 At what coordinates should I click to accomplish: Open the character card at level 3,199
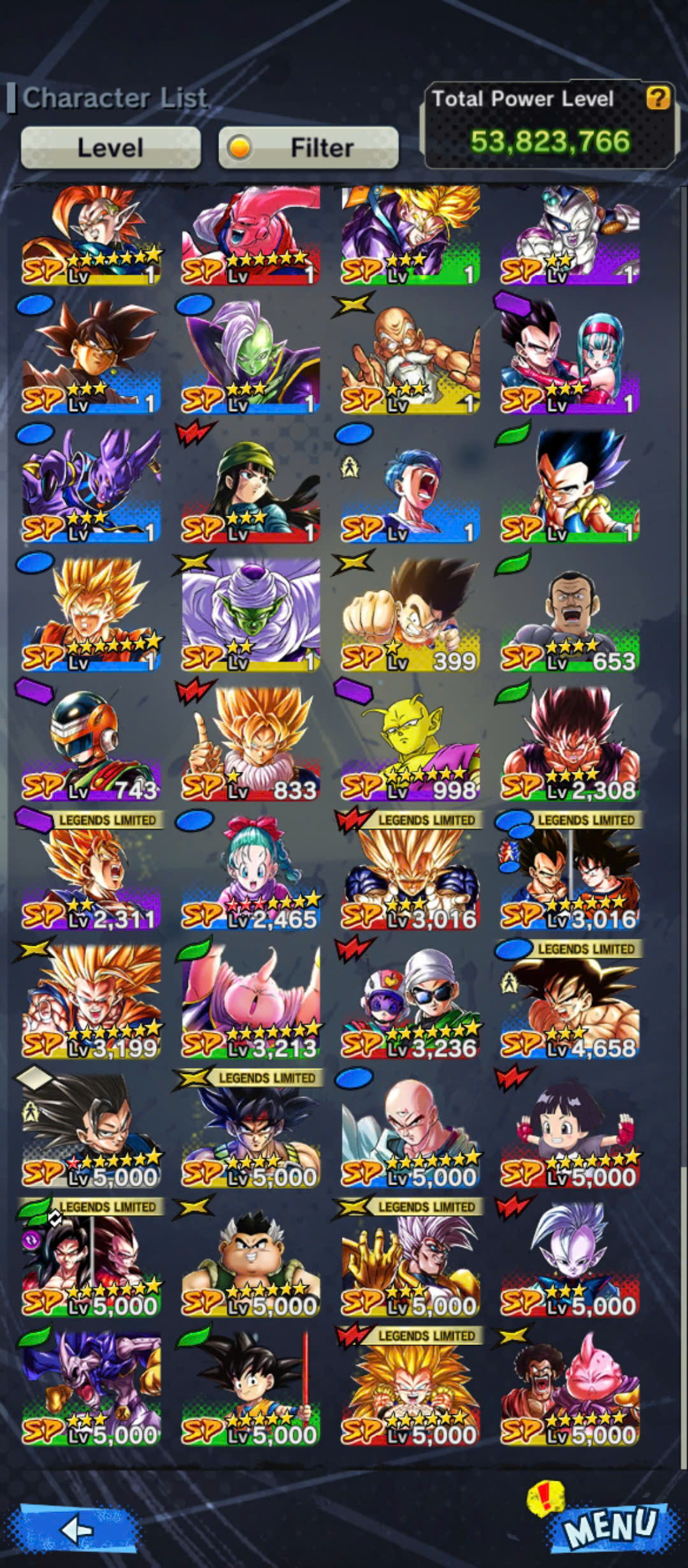click(x=91, y=1001)
